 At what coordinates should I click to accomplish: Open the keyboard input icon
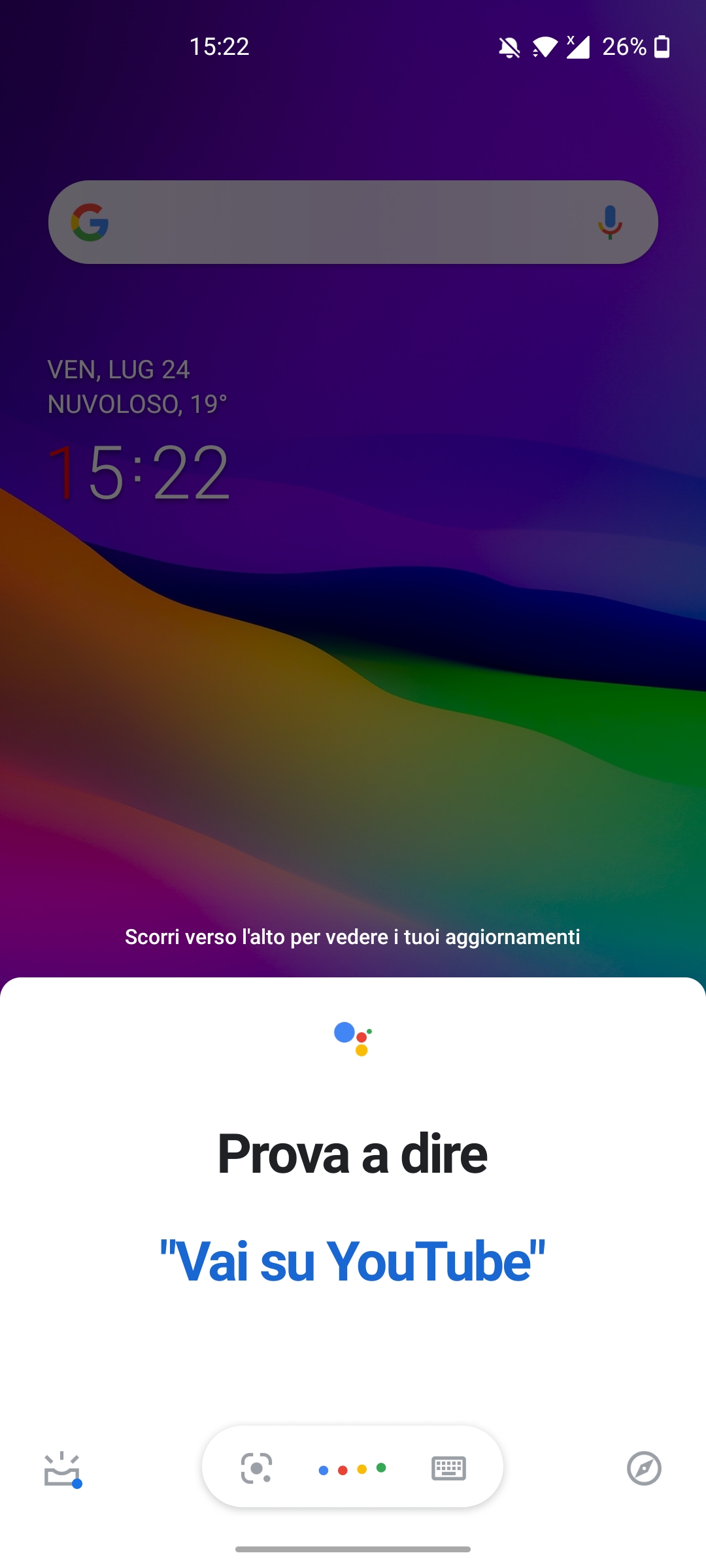point(448,1468)
